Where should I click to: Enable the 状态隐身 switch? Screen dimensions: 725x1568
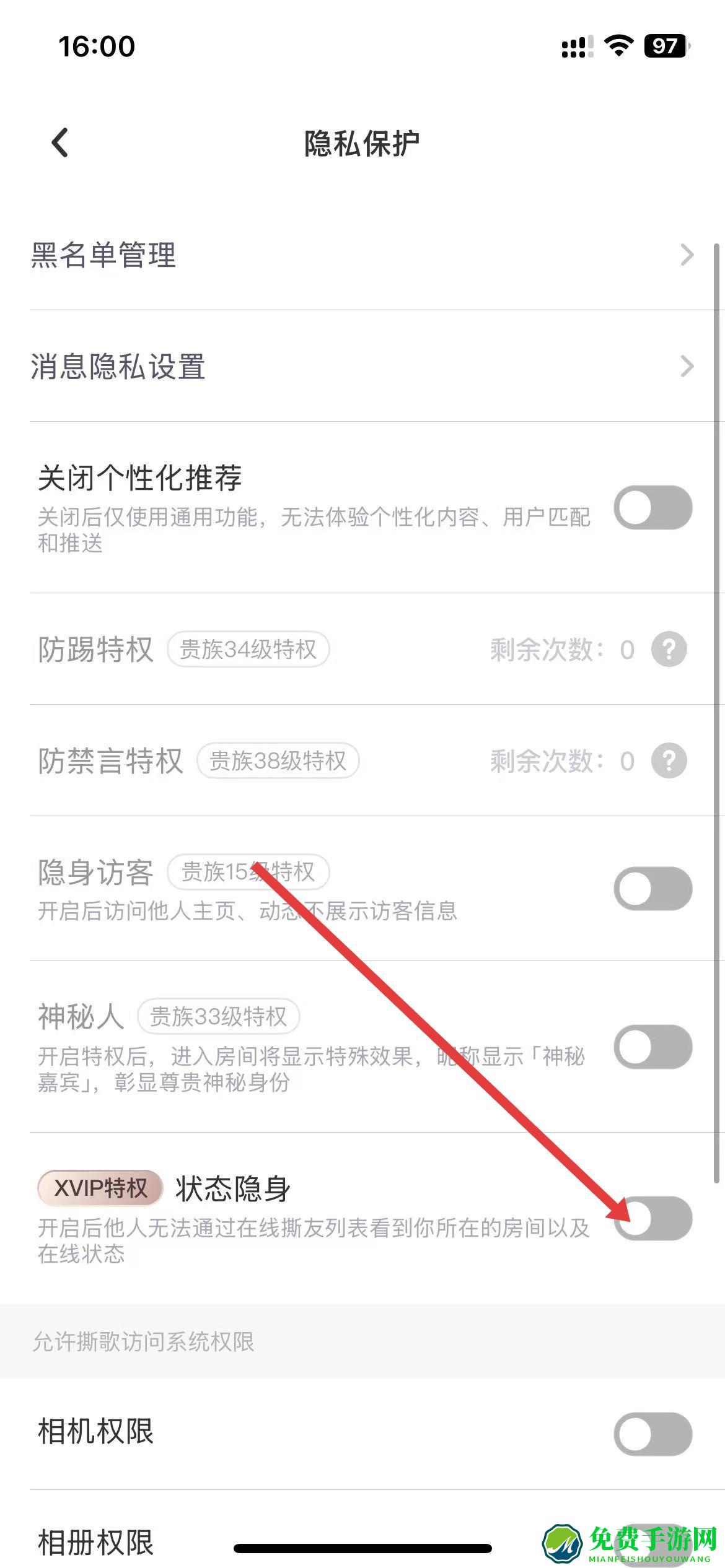(x=652, y=1218)
